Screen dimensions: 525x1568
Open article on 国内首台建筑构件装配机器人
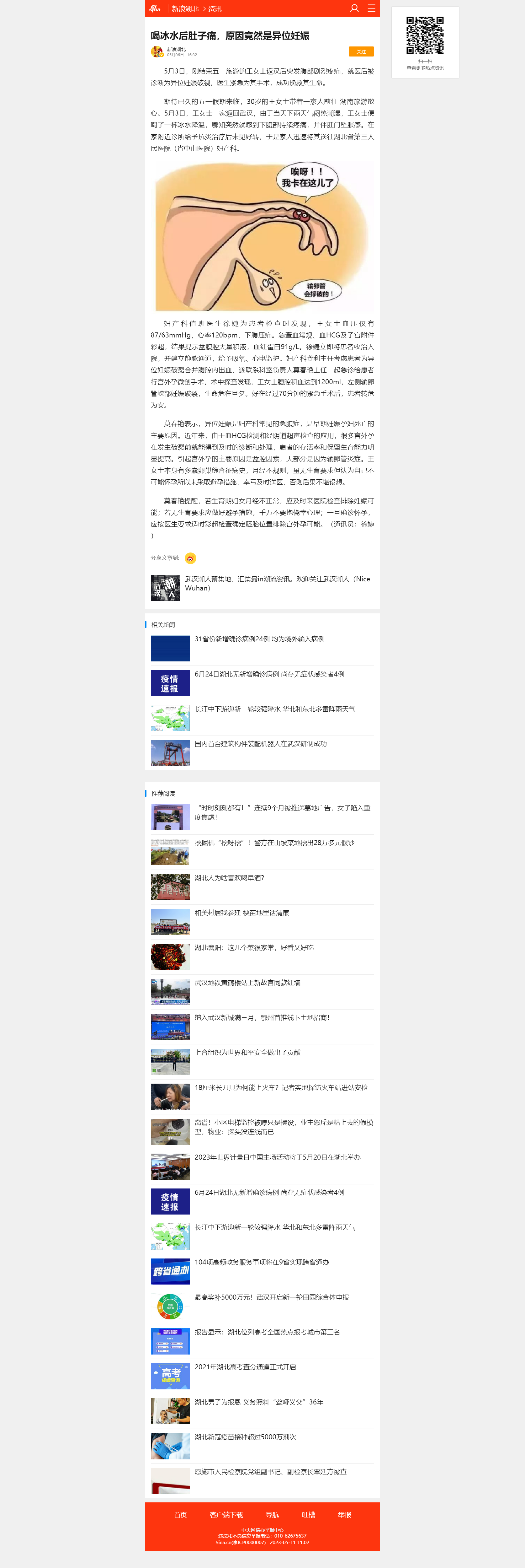point(260,744)
